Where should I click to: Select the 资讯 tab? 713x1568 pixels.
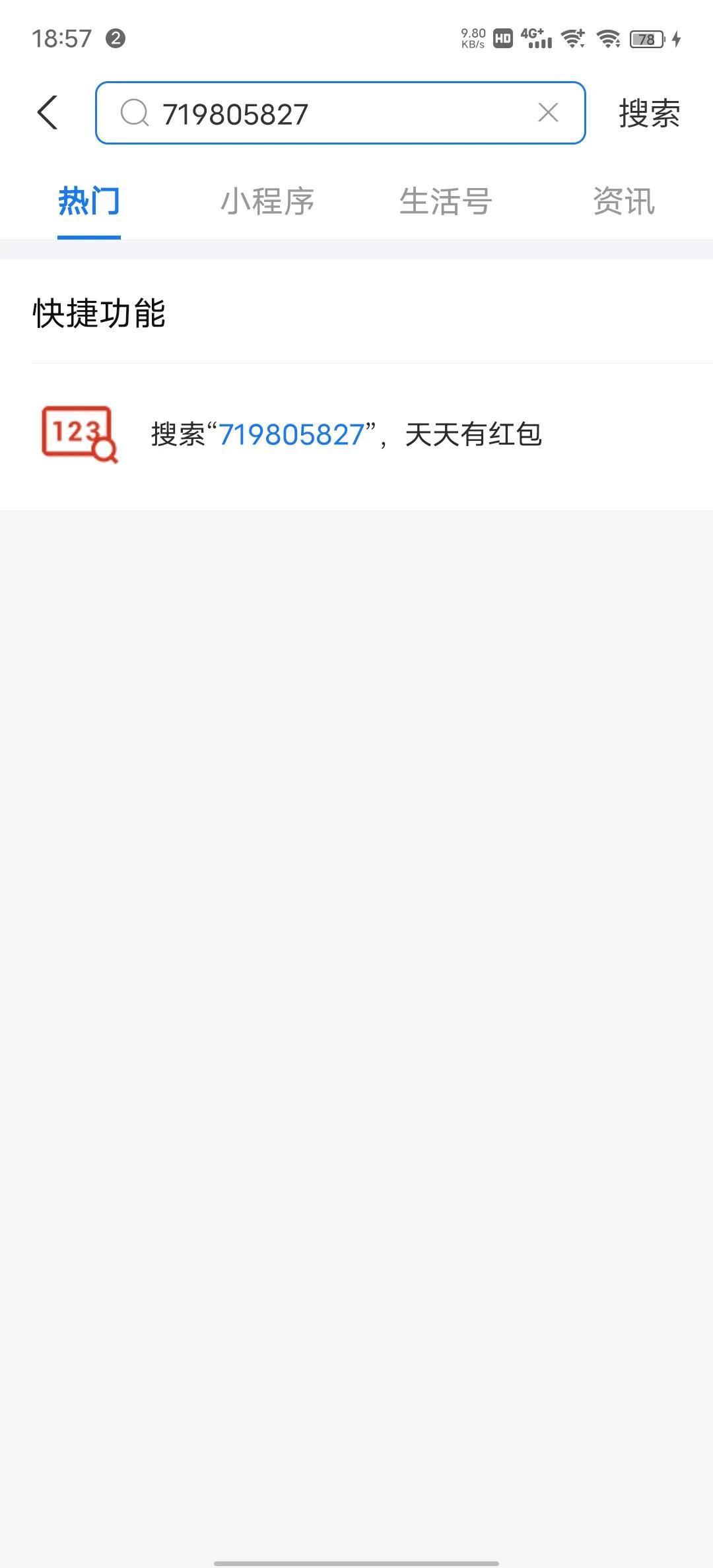623,201
